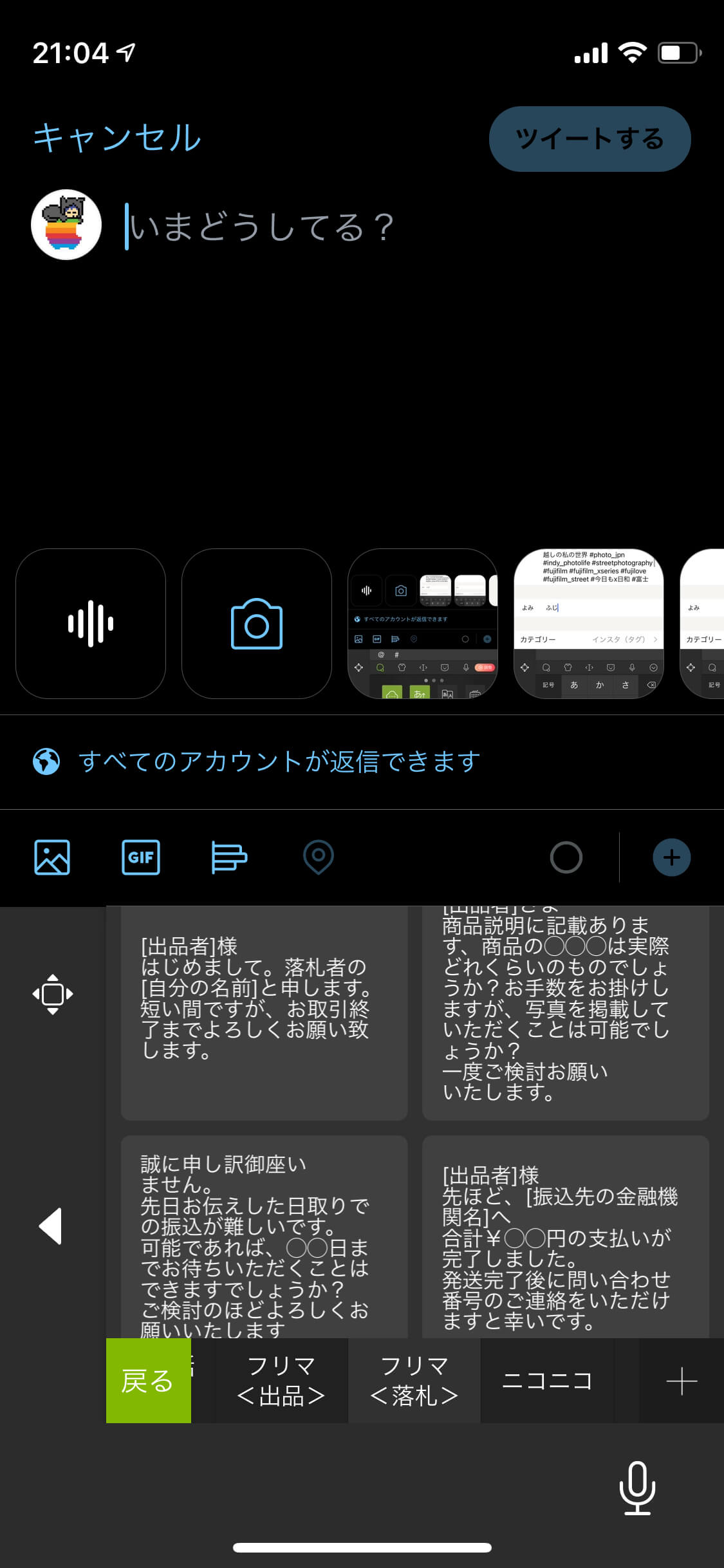Select the hashtag screenshot from recent photos
724x1568 pixels.
pyautogui.click(x=589, y=624)
